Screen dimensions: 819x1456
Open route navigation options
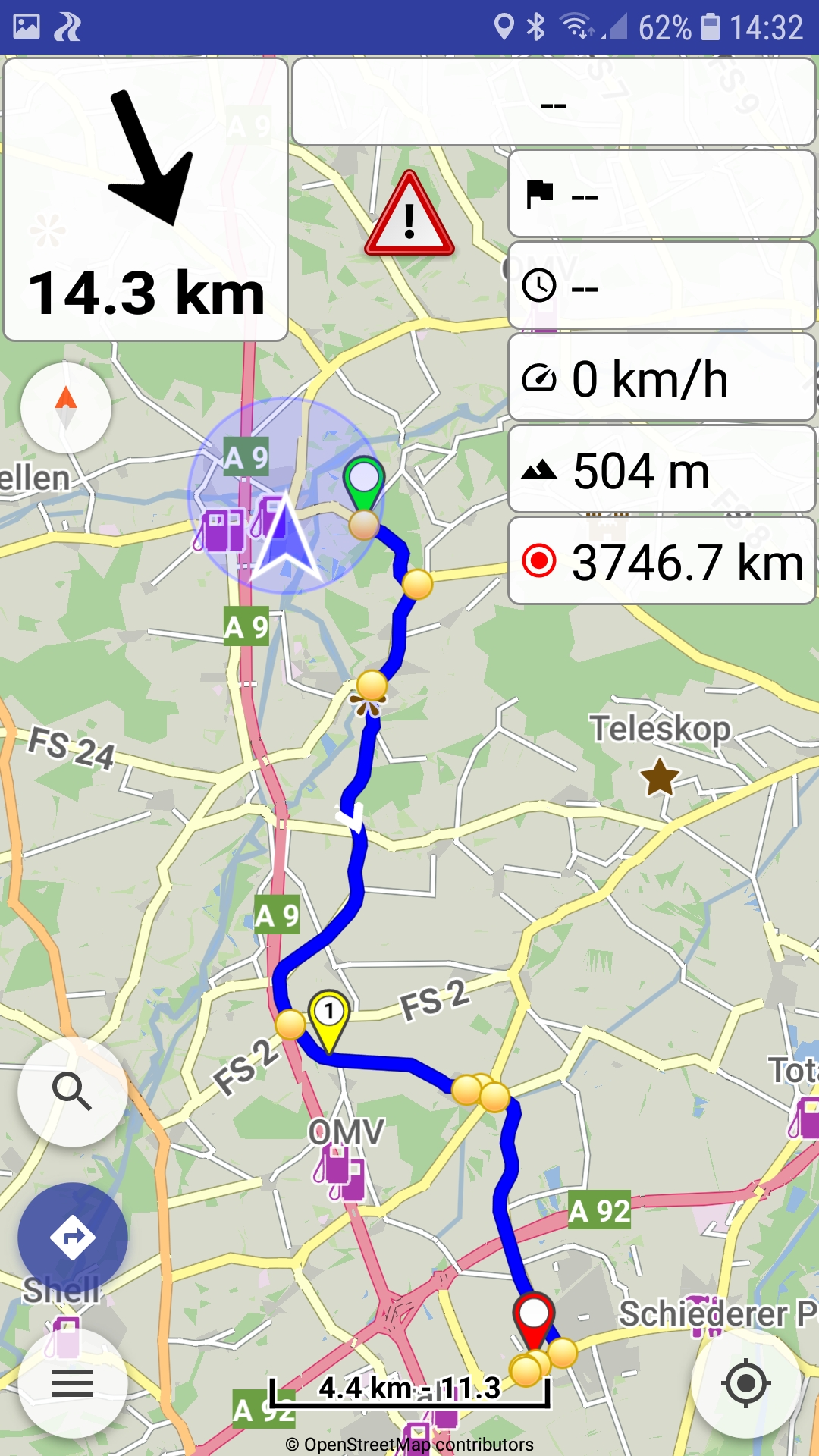pyautogui.click(x=72, y=1238)
